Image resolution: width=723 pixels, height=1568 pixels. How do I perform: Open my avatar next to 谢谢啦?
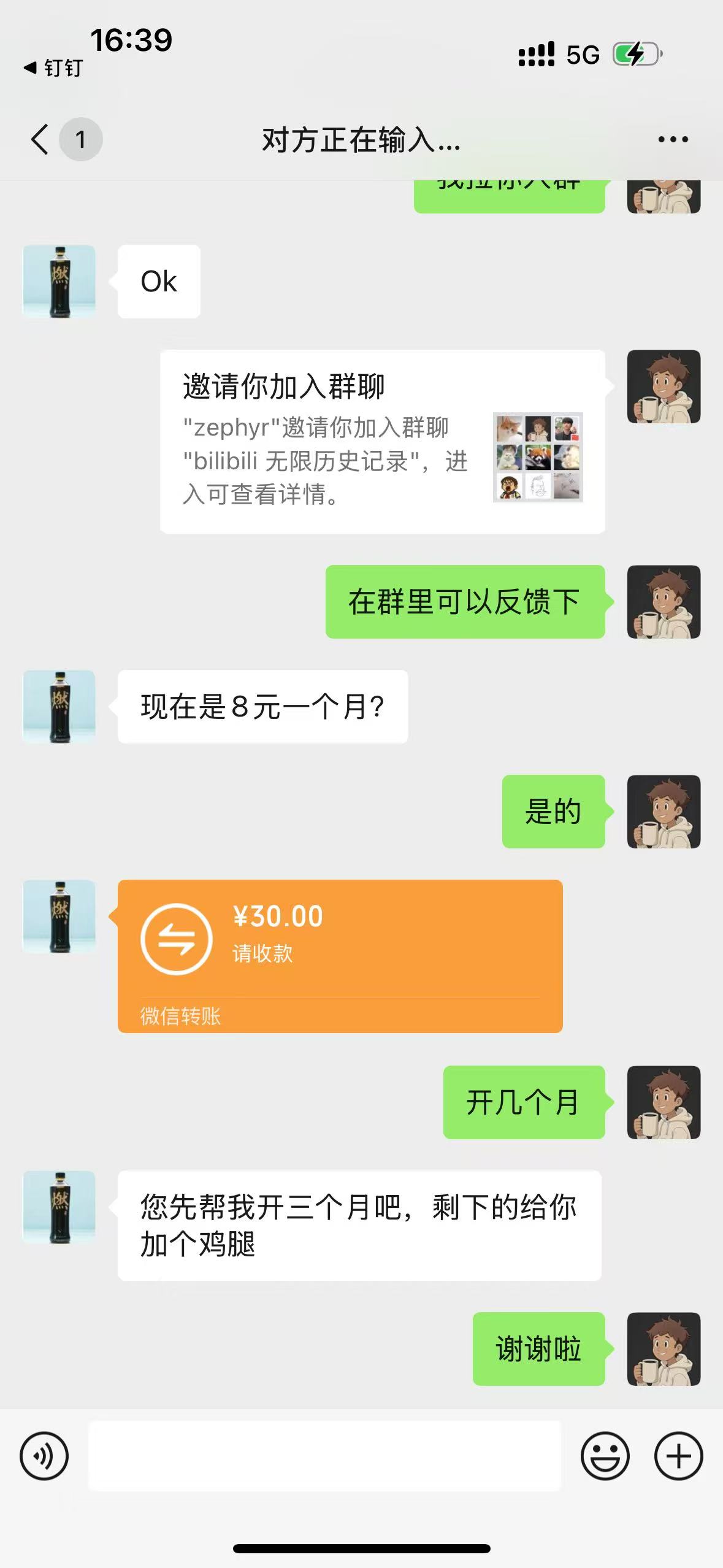(x=664, y=1348)
